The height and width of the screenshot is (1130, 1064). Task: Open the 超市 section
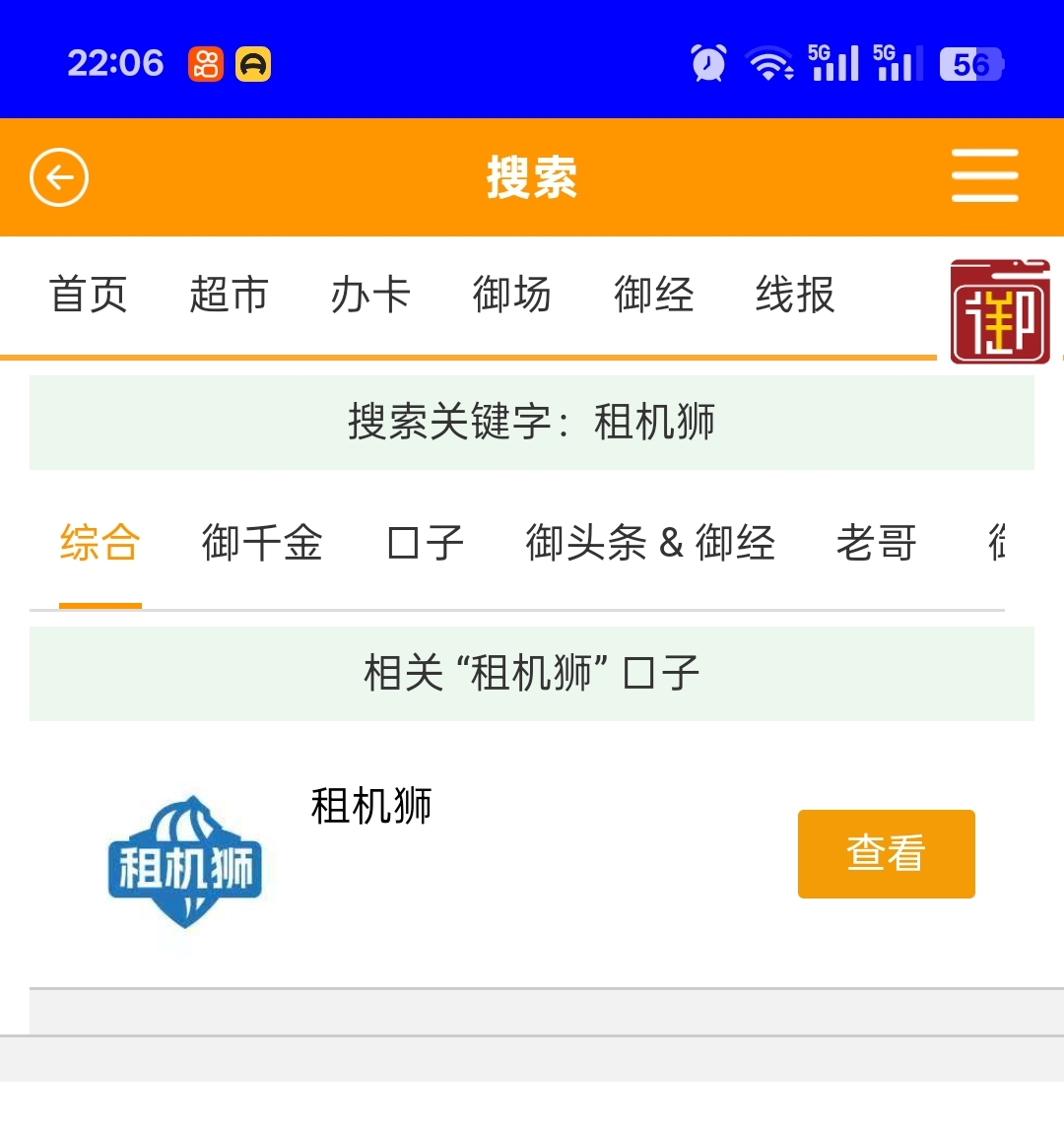click(x=229, y=295)
